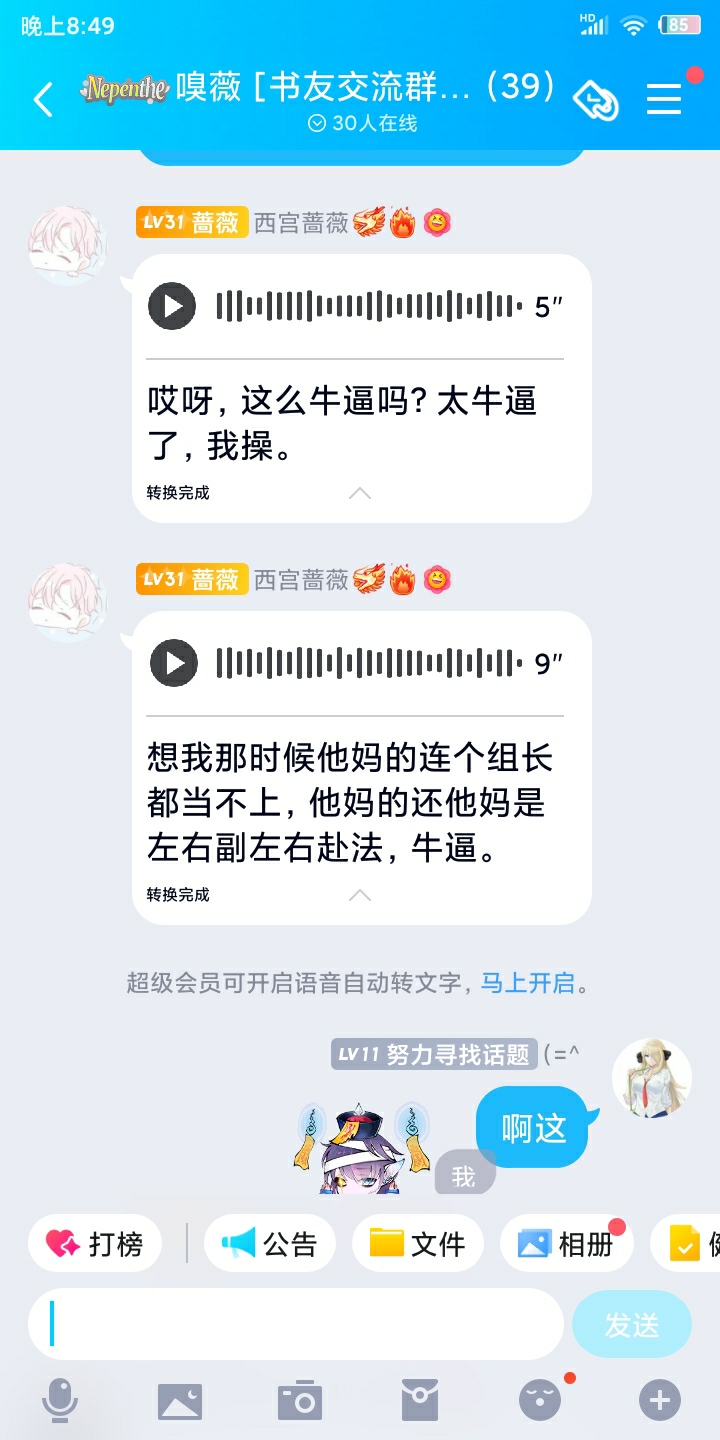Screen dimensions: 720x1440
Task: Open more options with the plus icon
Action: [660, 1401]
